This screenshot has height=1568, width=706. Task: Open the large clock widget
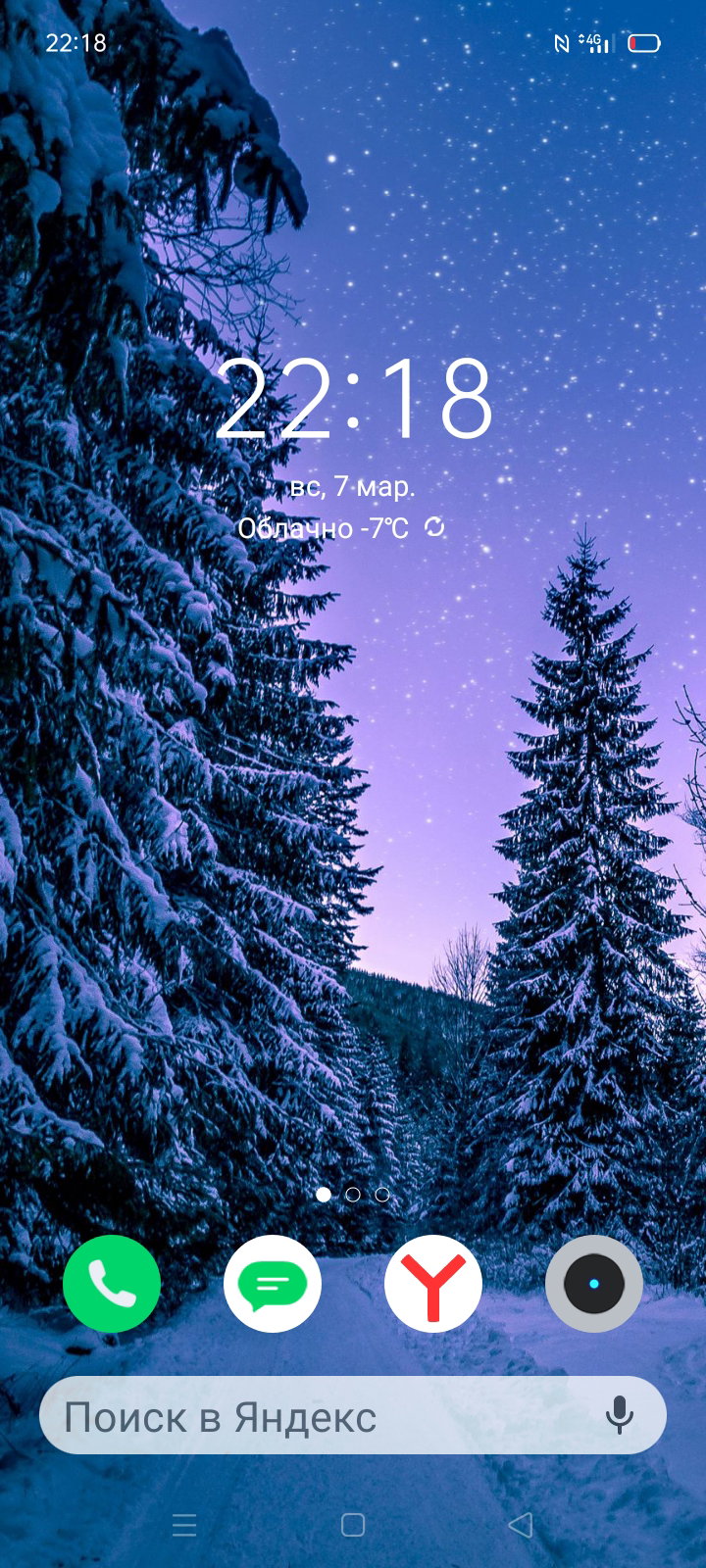pyautogui.click(x=354, y=399)
